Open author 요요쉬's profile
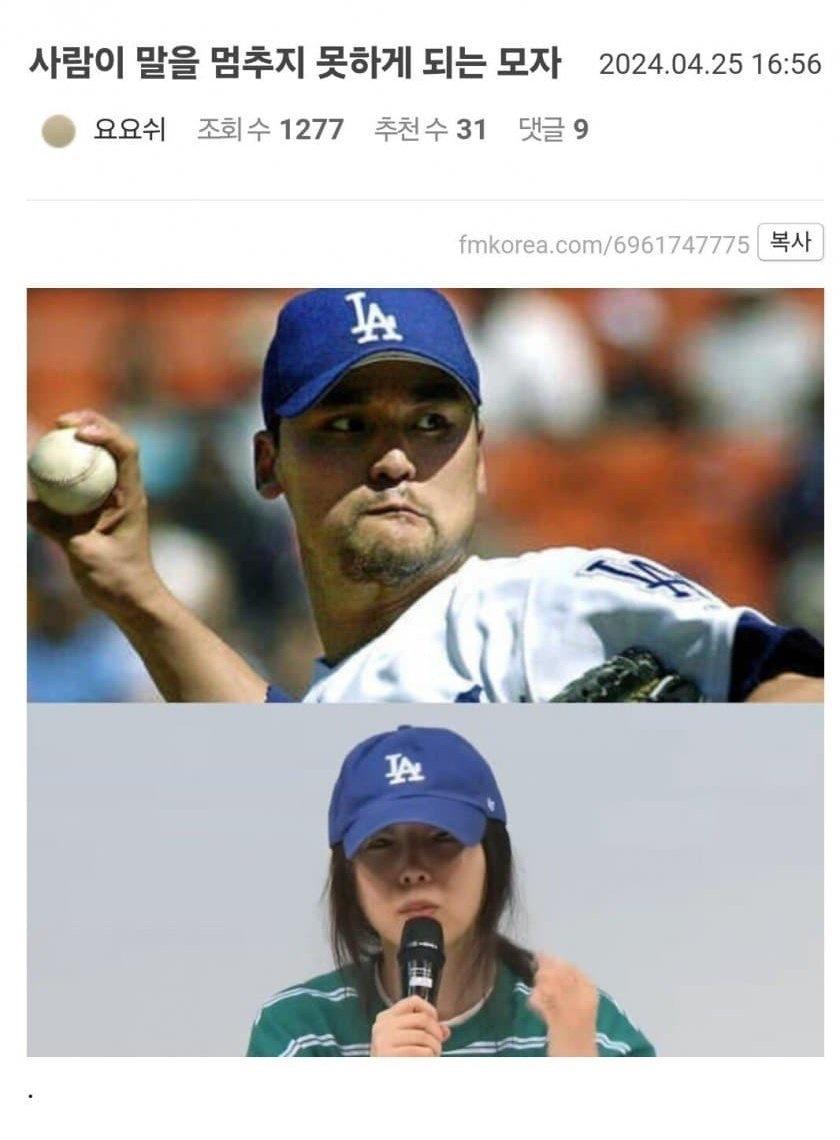Viewport: 840px width, 1140px height. pyautogui.click(x=129, y=130)
